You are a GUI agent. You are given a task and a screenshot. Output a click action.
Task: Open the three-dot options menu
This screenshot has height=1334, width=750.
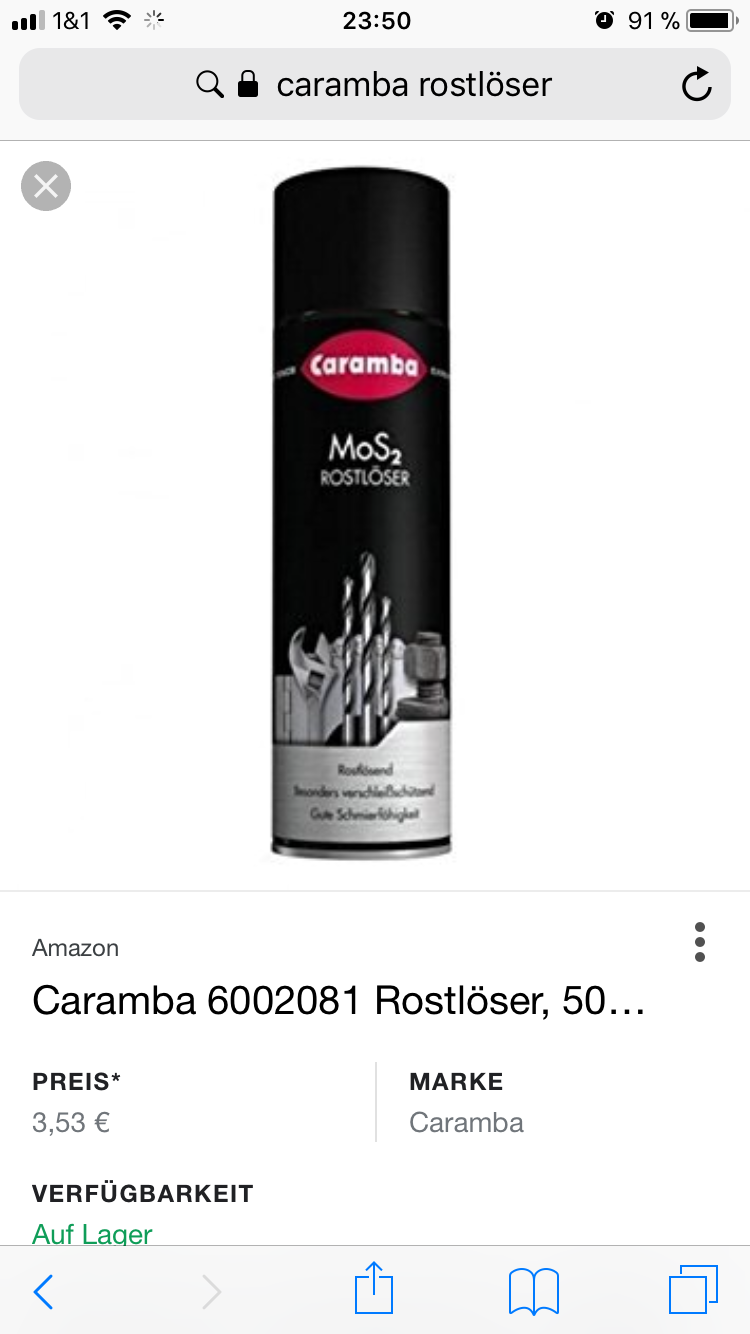click(699, 942)
